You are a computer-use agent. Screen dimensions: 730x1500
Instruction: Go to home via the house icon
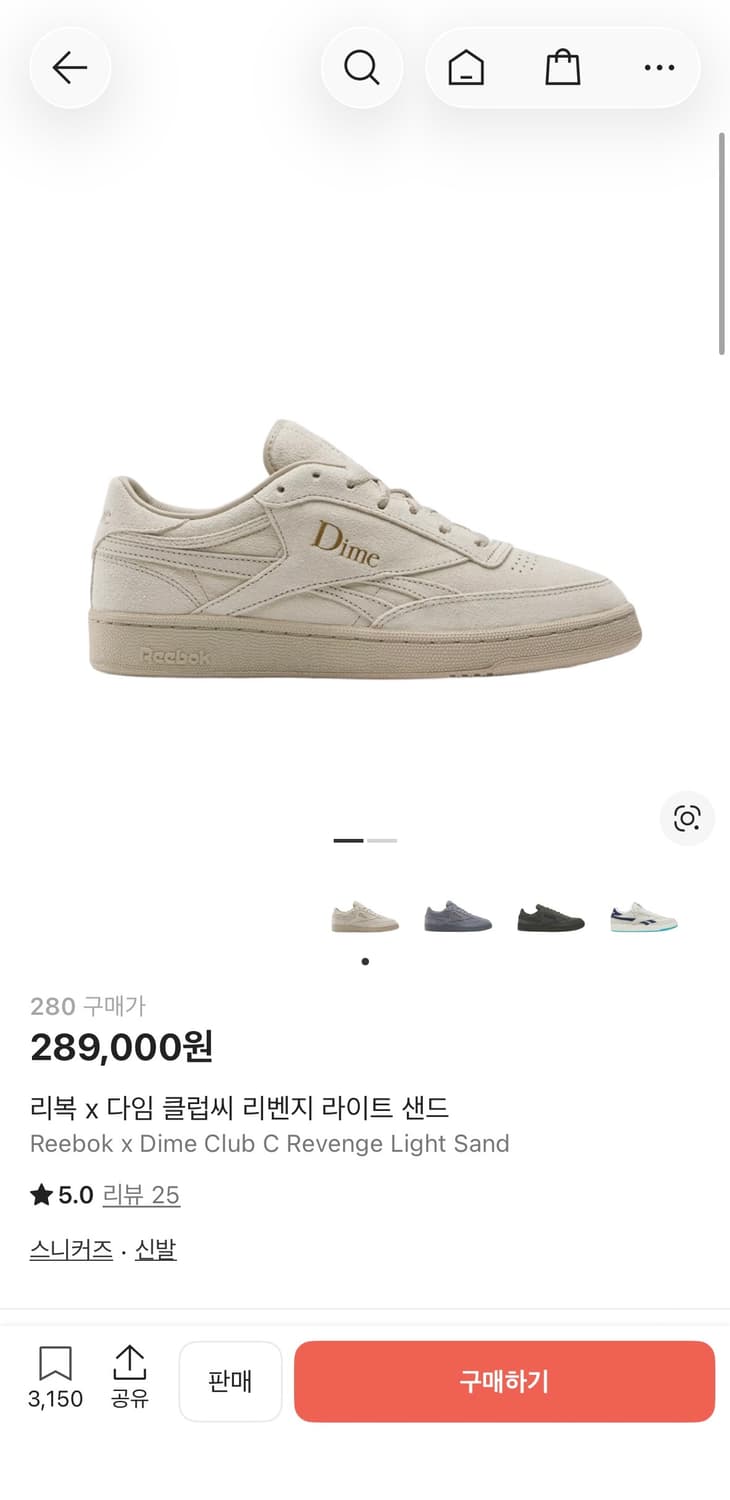coord(464,67)
